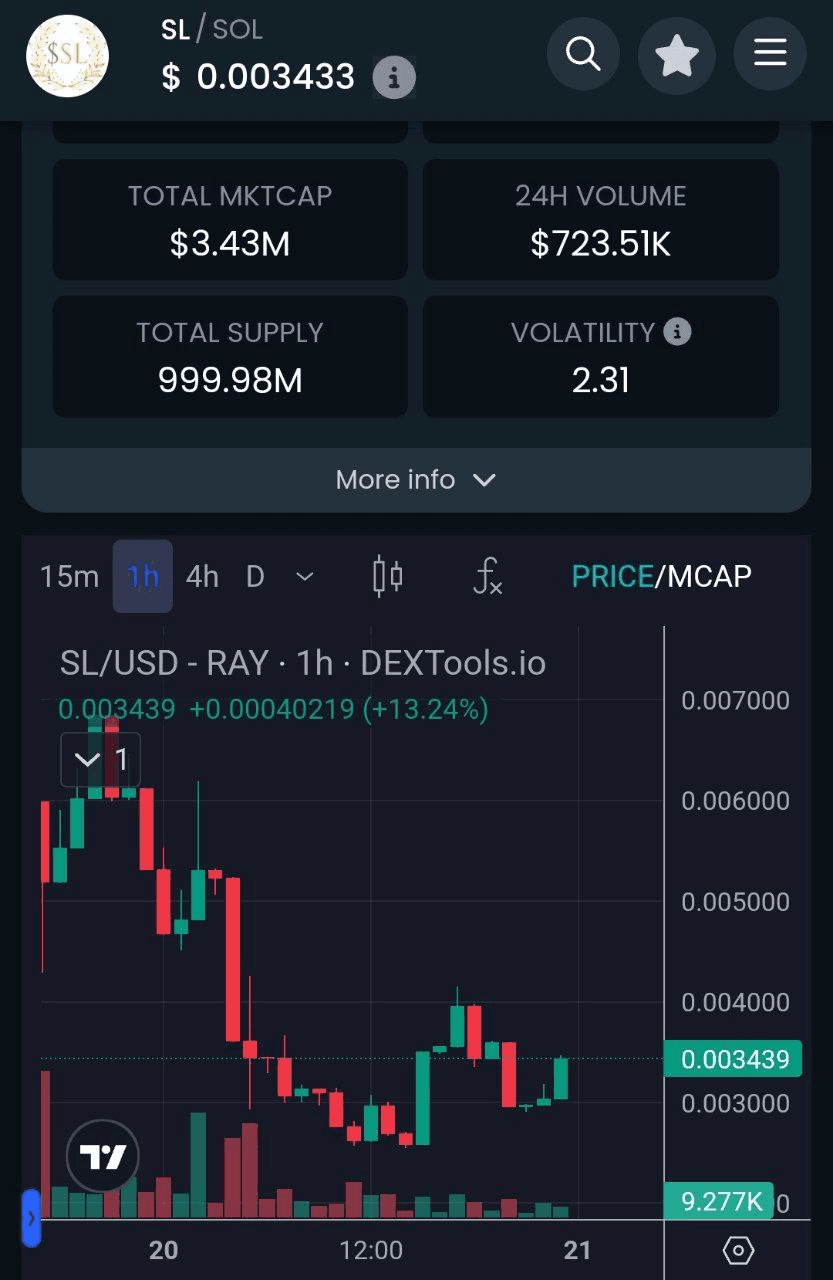
Task: Switch chart to 4h interval
Action: [202, 577]
